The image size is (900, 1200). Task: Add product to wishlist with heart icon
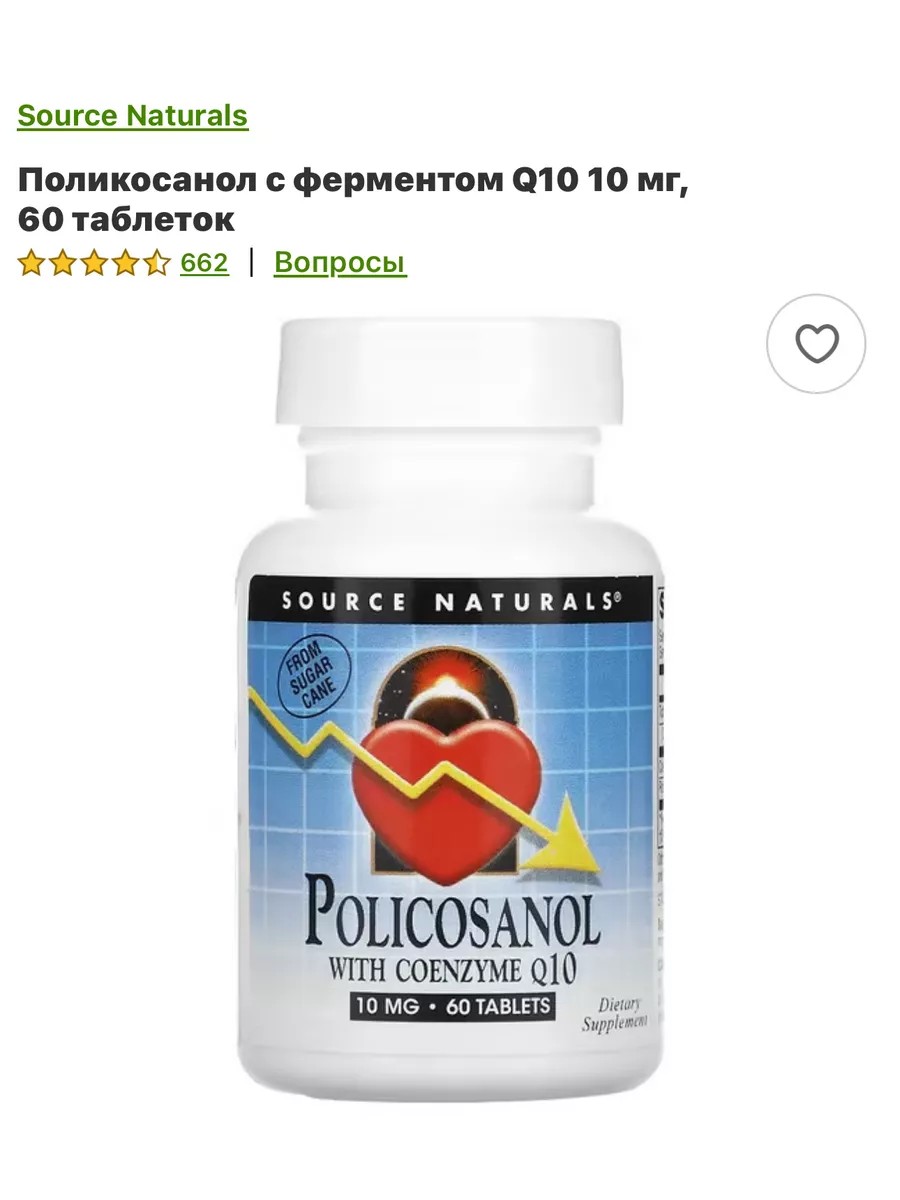click(816, 344)
